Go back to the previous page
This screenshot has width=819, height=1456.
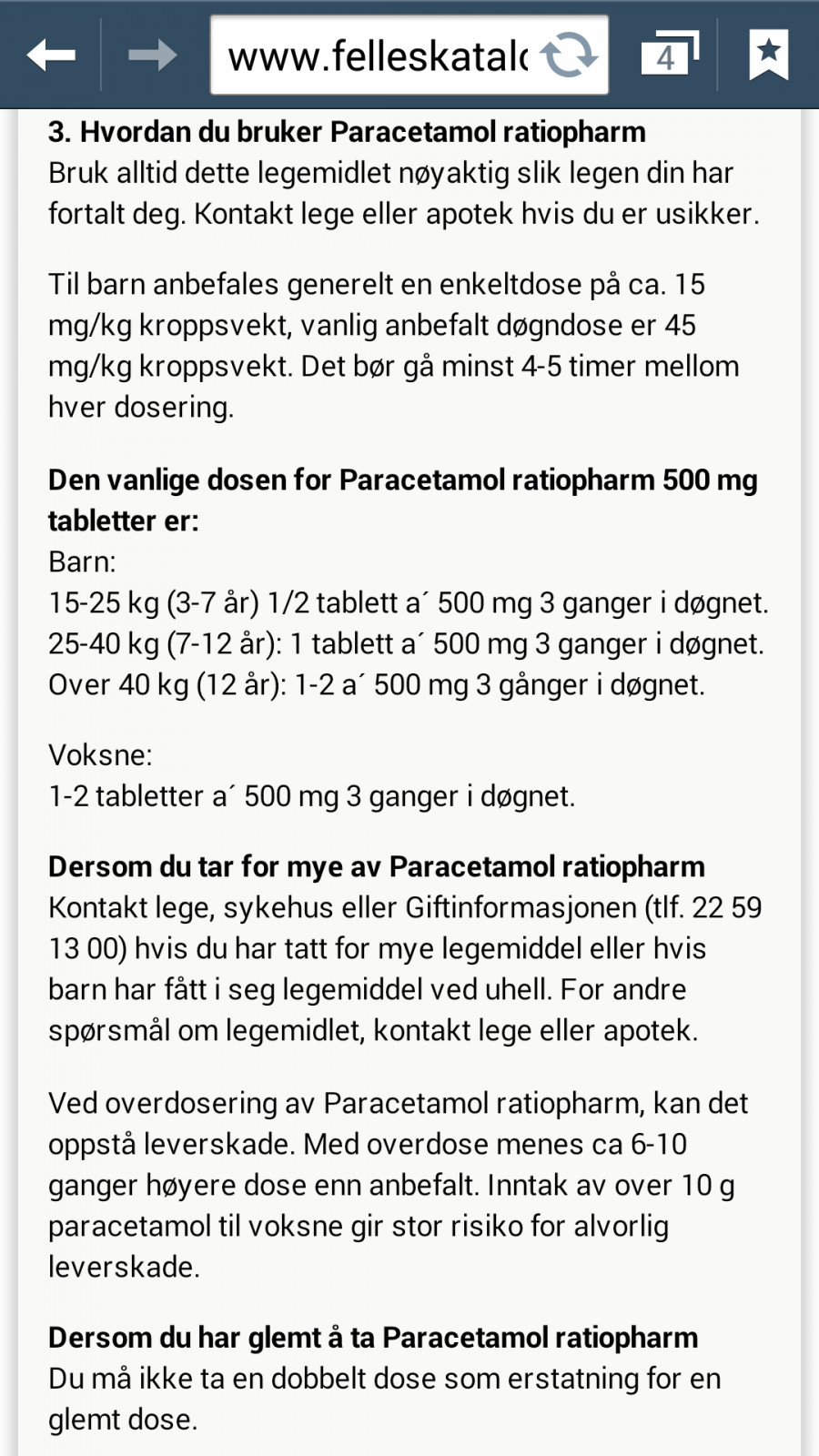[x=51, y=56]
